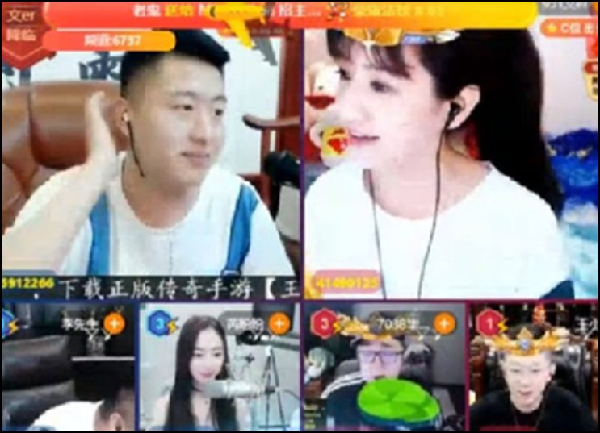Open the long-haired female guest's video tile
Image resolution: width=600 pixels, height=433 pixels.
[x=218, y=380]
